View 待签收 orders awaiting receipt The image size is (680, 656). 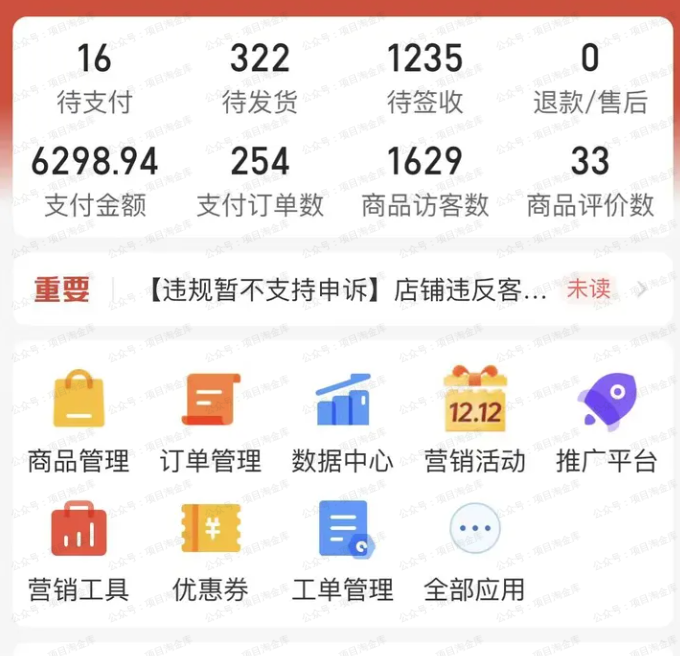coord(425,78)
